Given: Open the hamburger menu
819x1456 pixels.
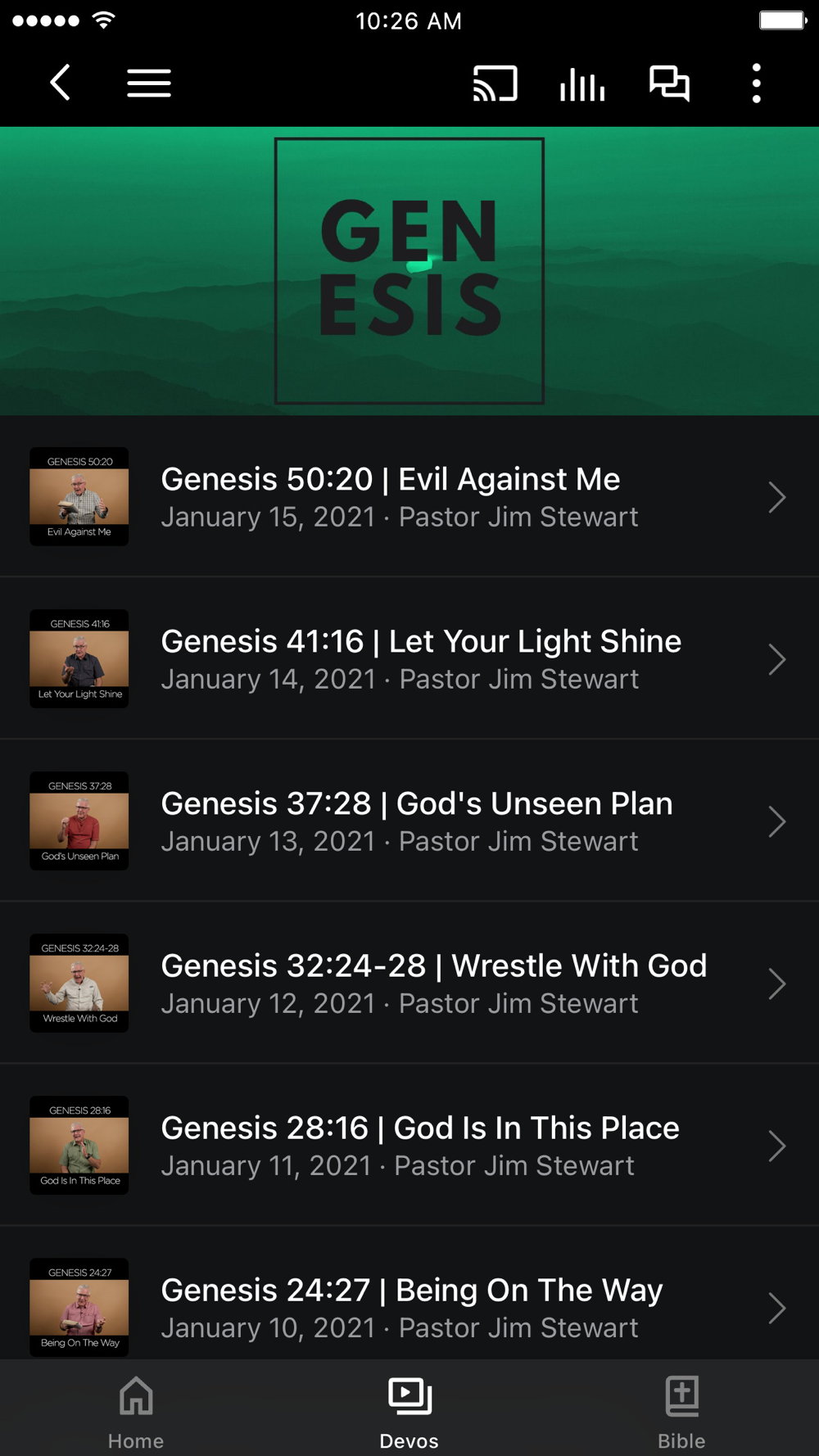Looking at the screenshot, I should tap(149, 83).
